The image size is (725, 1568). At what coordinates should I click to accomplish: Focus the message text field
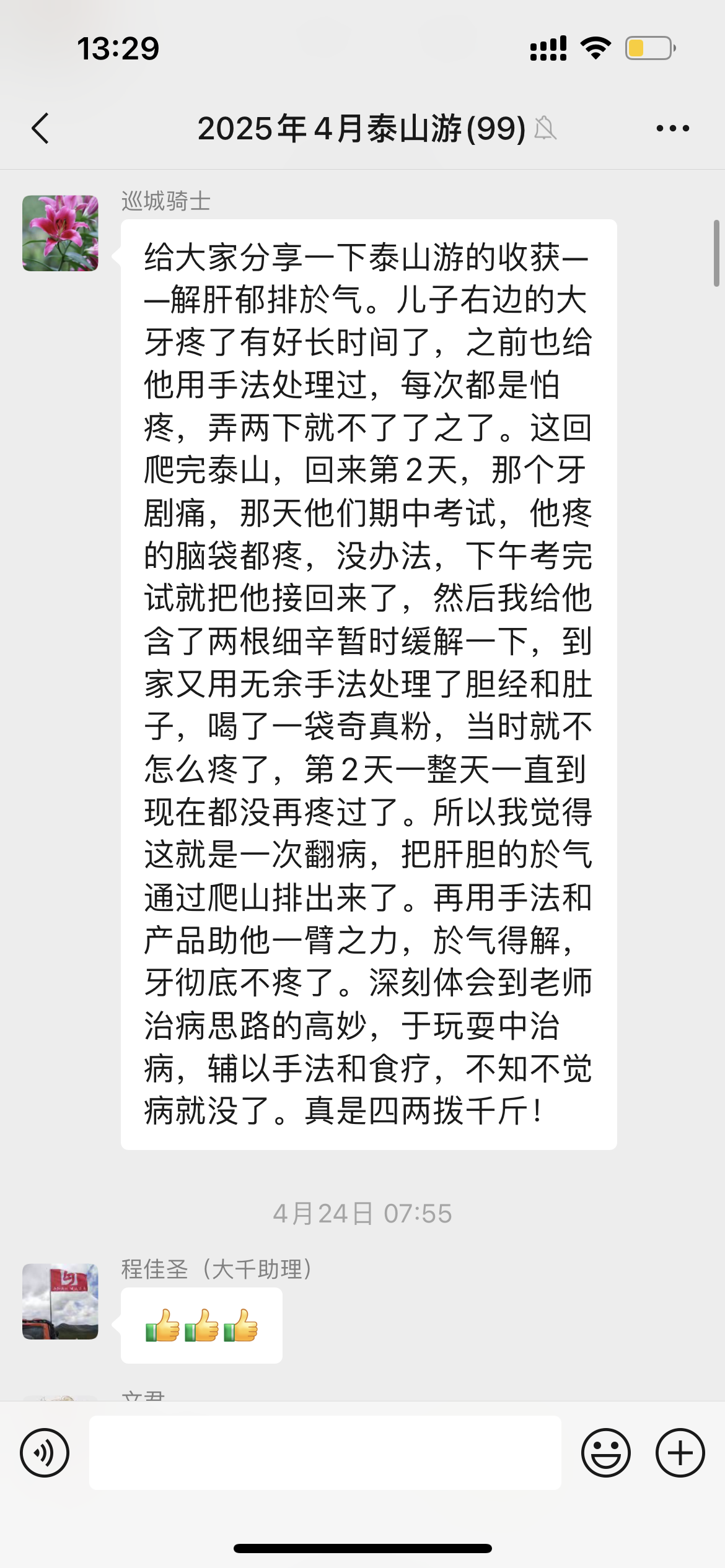pos(325,1453)
